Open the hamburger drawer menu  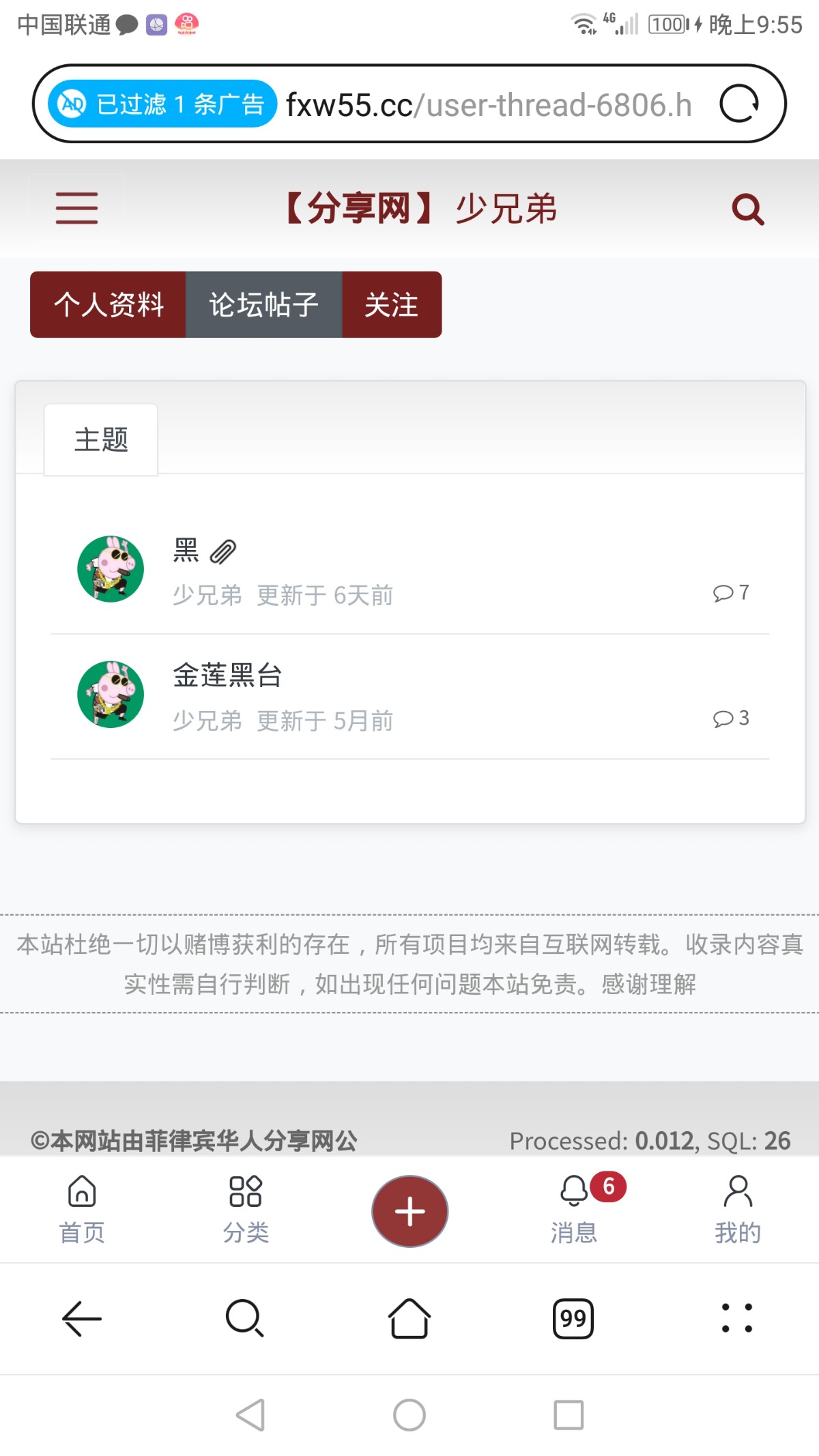tap(76, 208)
